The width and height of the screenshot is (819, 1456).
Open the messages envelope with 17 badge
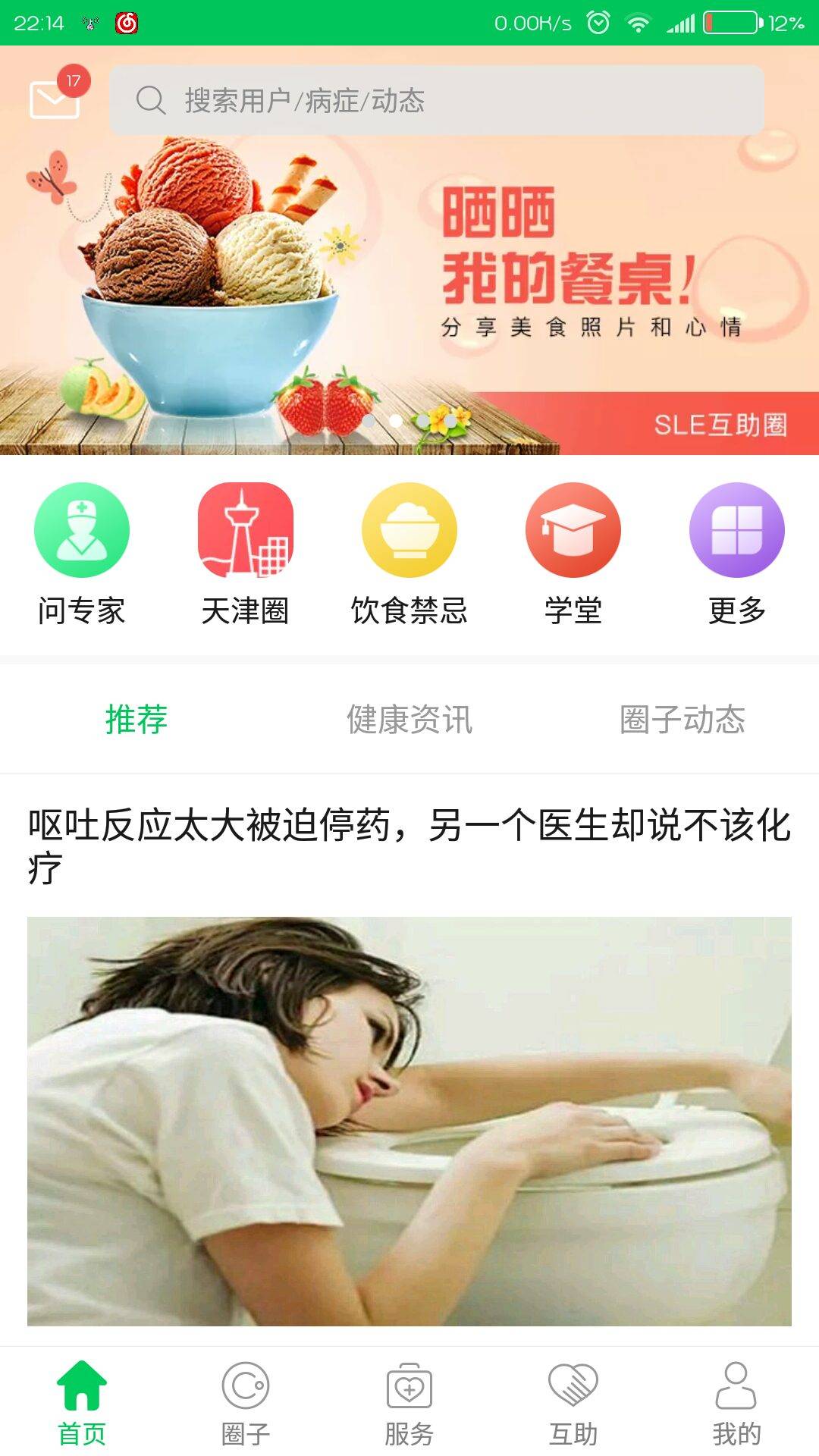point(55,99)
